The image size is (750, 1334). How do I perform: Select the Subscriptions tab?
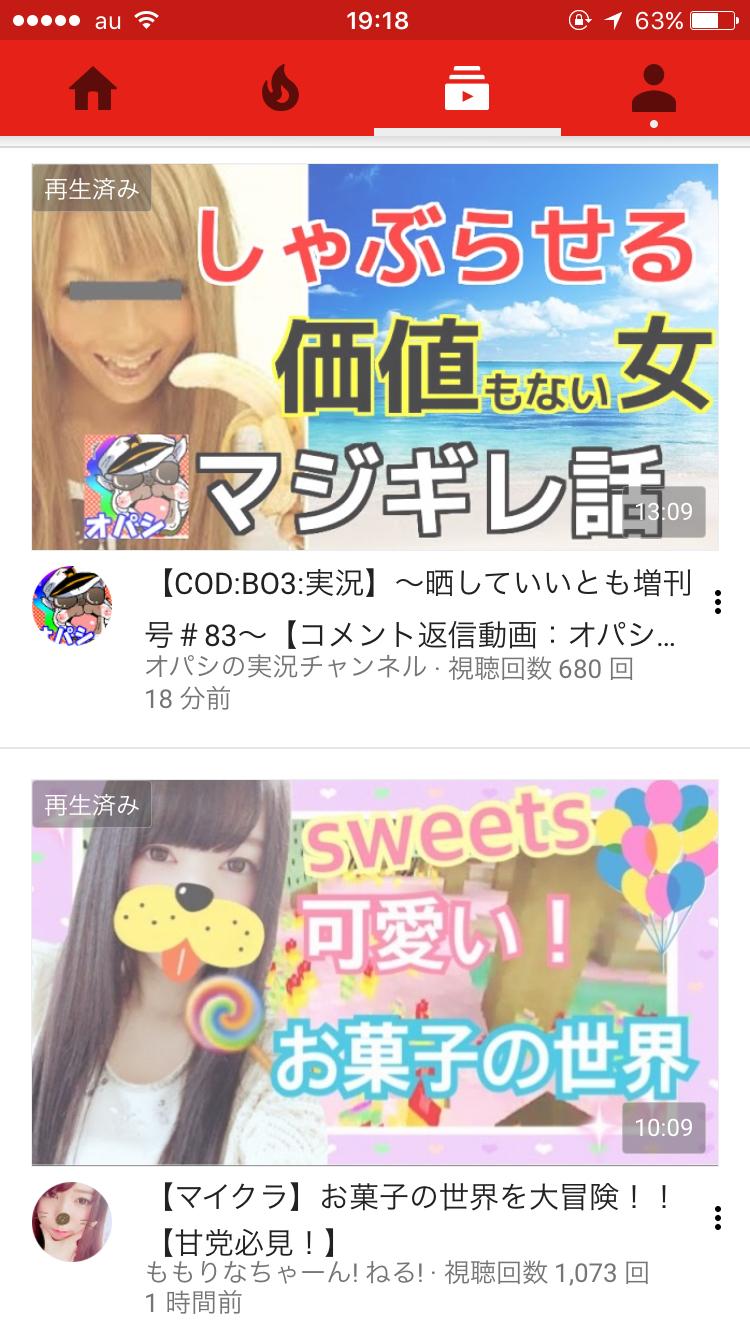[467, 89]
